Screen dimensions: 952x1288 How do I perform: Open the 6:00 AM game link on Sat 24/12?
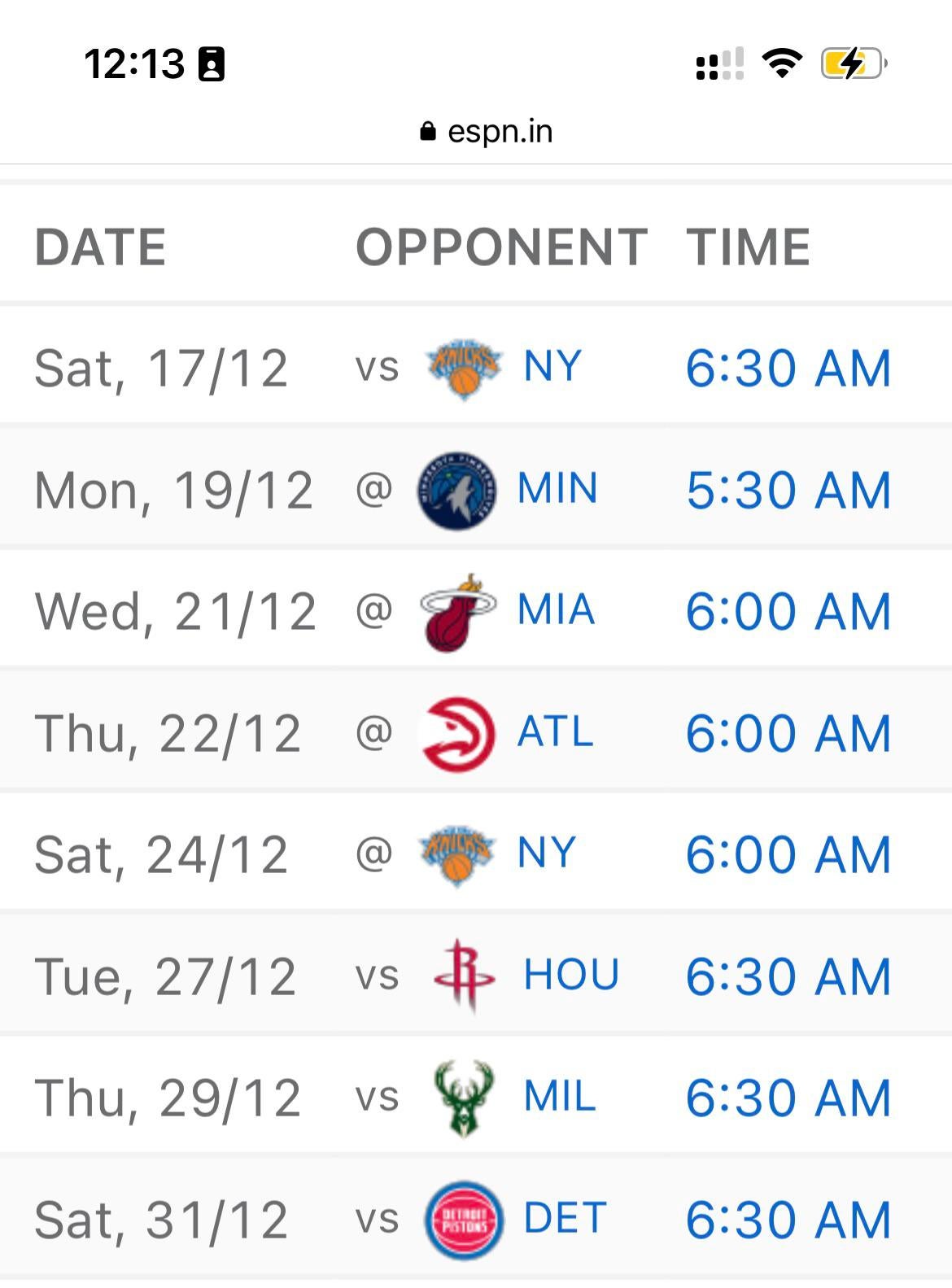pos(788,854)
